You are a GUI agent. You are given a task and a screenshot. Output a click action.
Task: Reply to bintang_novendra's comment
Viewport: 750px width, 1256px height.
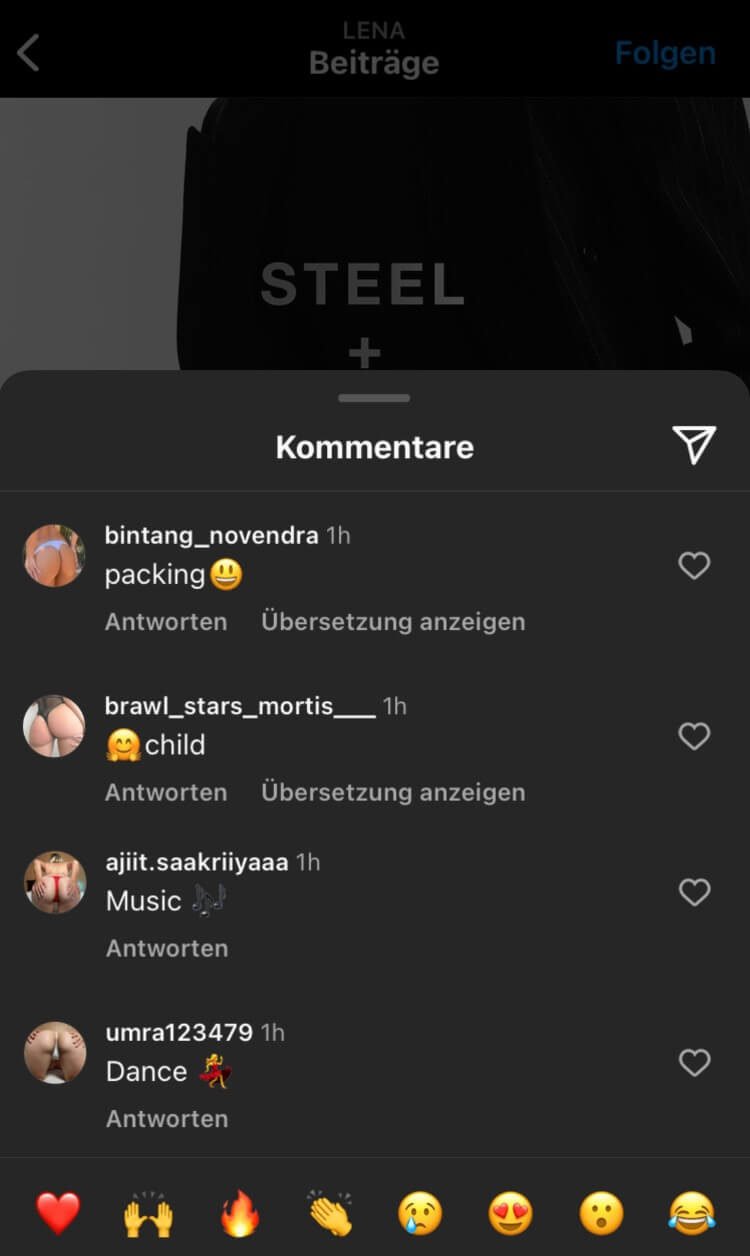[x=166, y=622]
